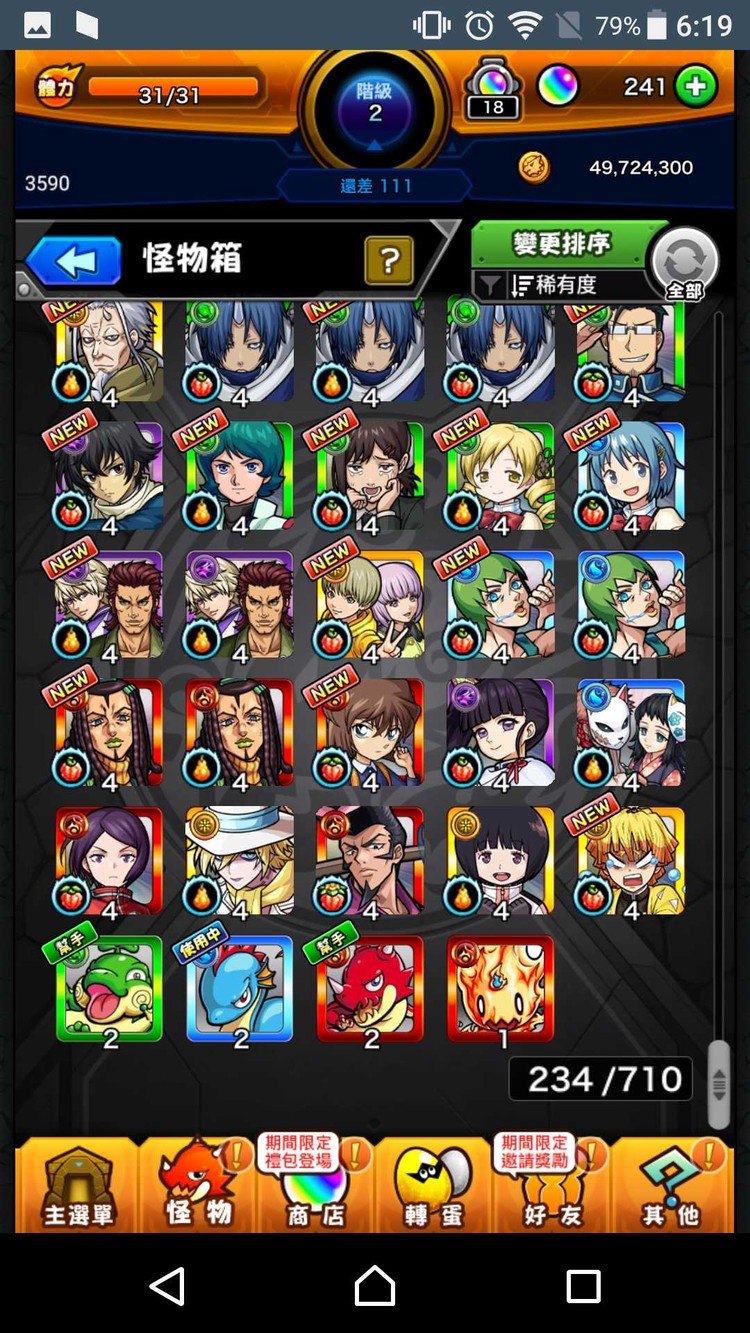This screenshot has width=750, height=1333.
Task: Open the 商店 shop tab
Action: point(315,1187)
